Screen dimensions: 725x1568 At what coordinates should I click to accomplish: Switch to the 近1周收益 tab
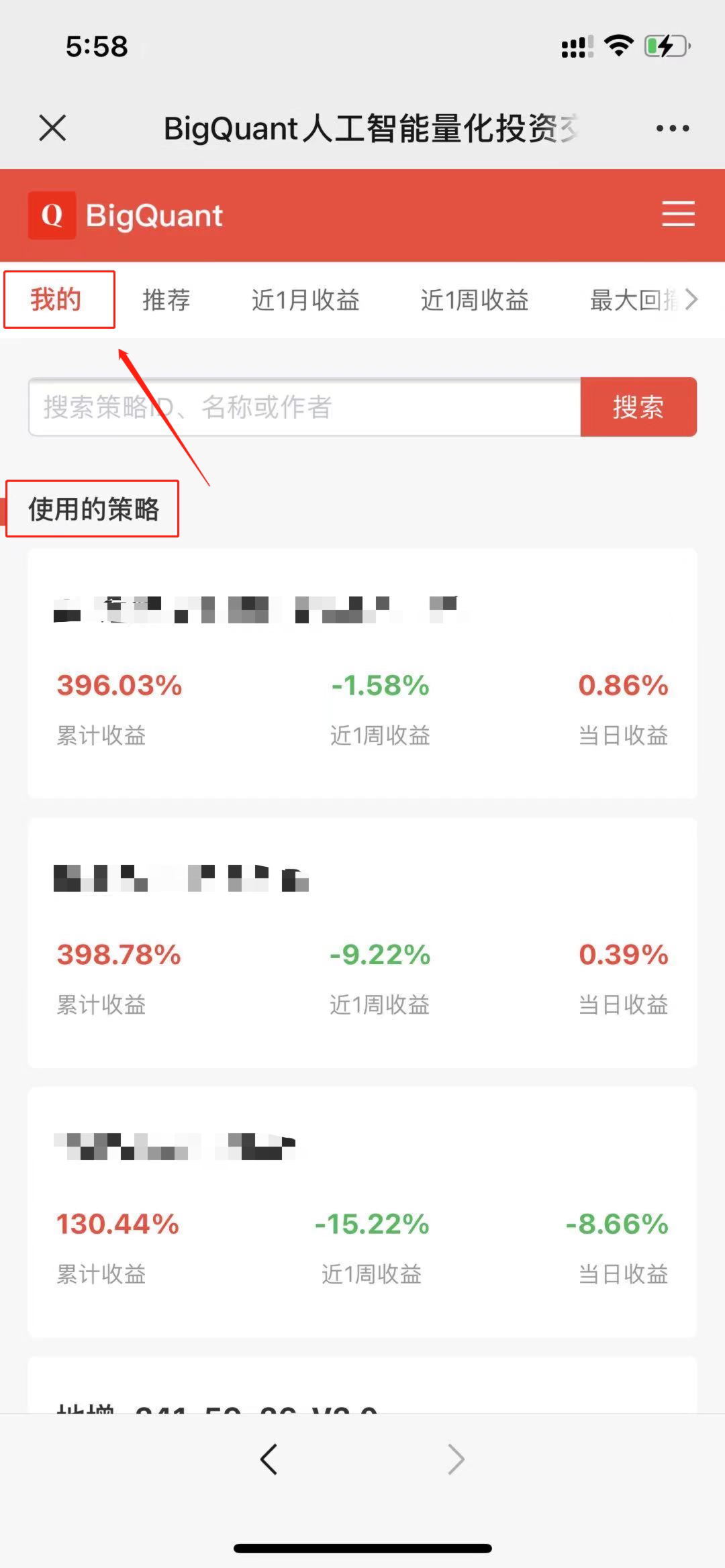[475, 300]
